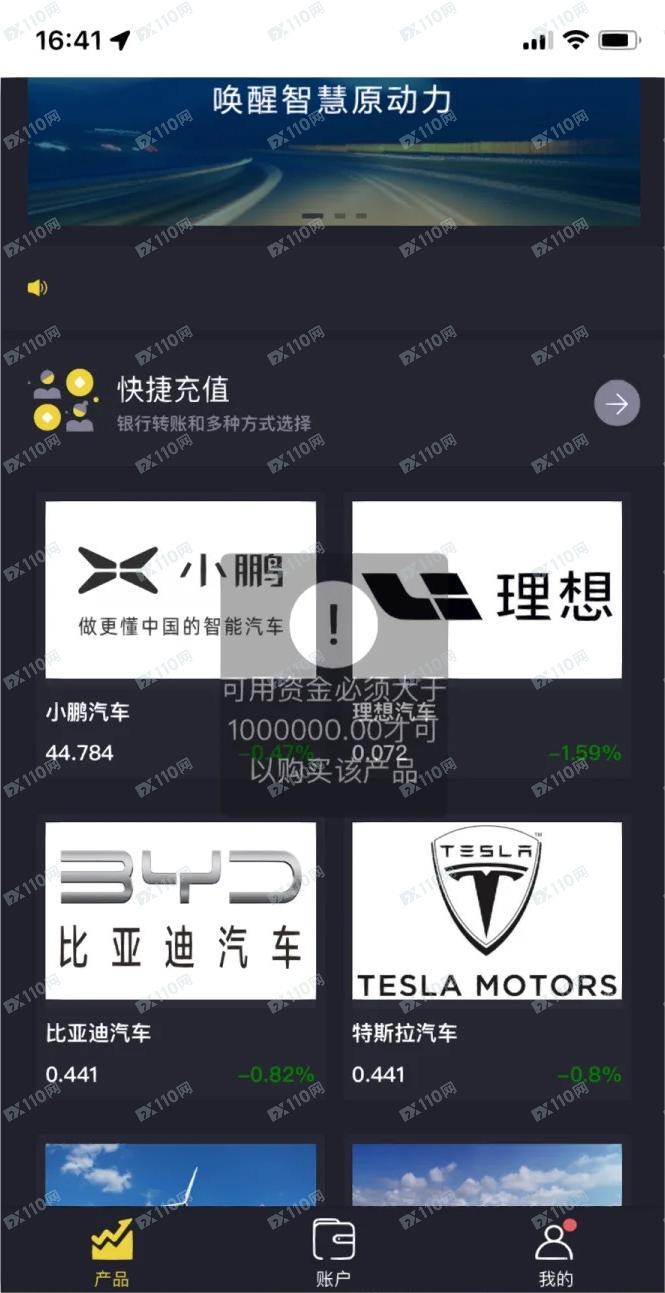Tap the speaker announcement icon
This screenshot has width=665, height=1293.
click(x=37, y=288)
